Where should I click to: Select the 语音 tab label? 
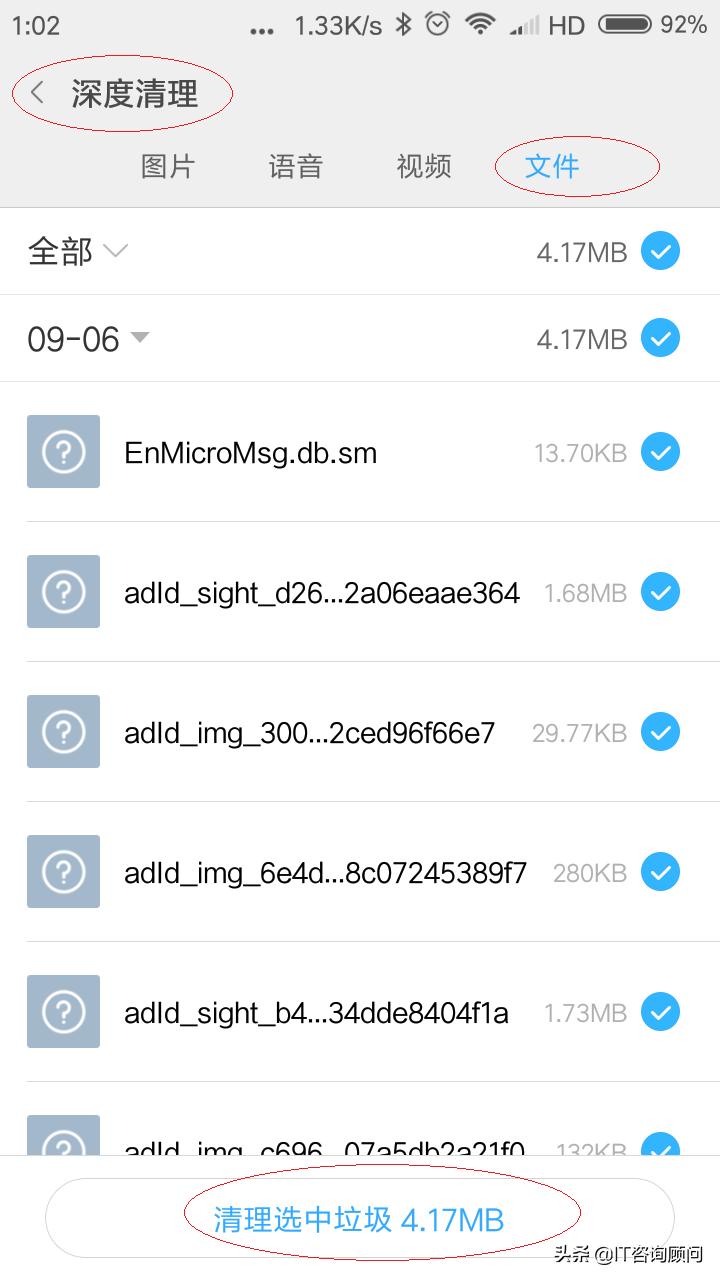(295, 166)
